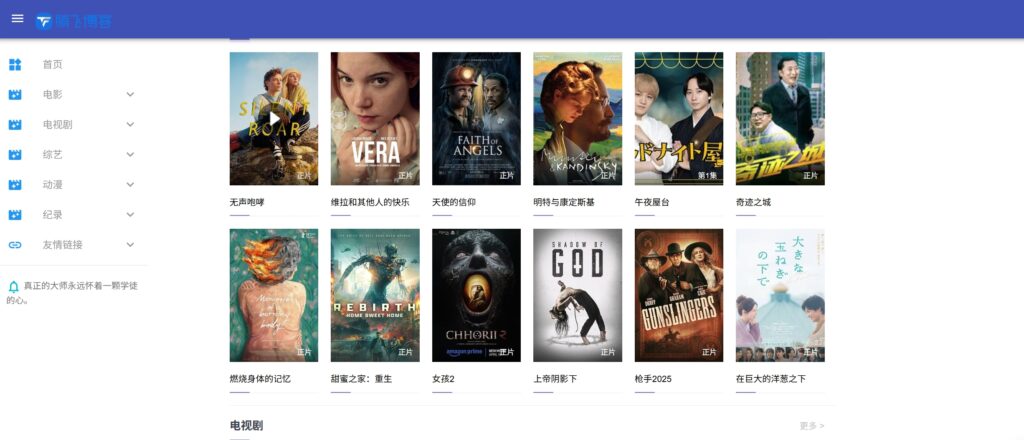Screen dimensions: 1024x440
Task: Open 上帝阴影下 movie card
Action: click(x=577, y=295)
